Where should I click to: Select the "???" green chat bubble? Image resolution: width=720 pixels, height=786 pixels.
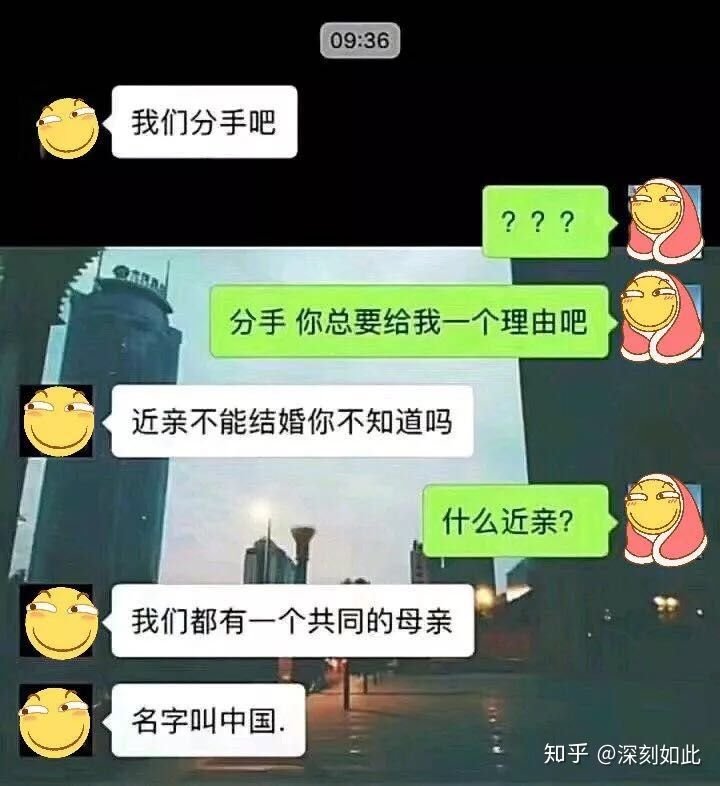tap(545, 222)
